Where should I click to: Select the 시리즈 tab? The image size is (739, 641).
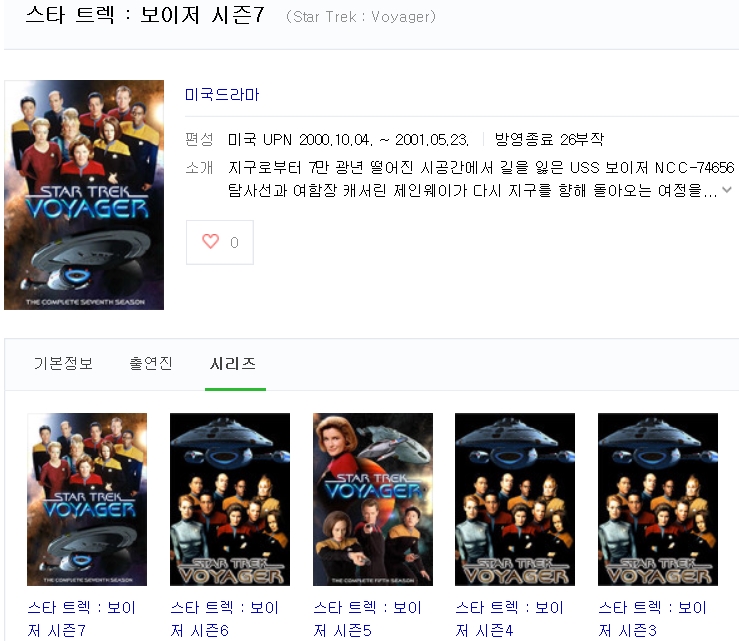pyautogui.click(x=233, y=364)
